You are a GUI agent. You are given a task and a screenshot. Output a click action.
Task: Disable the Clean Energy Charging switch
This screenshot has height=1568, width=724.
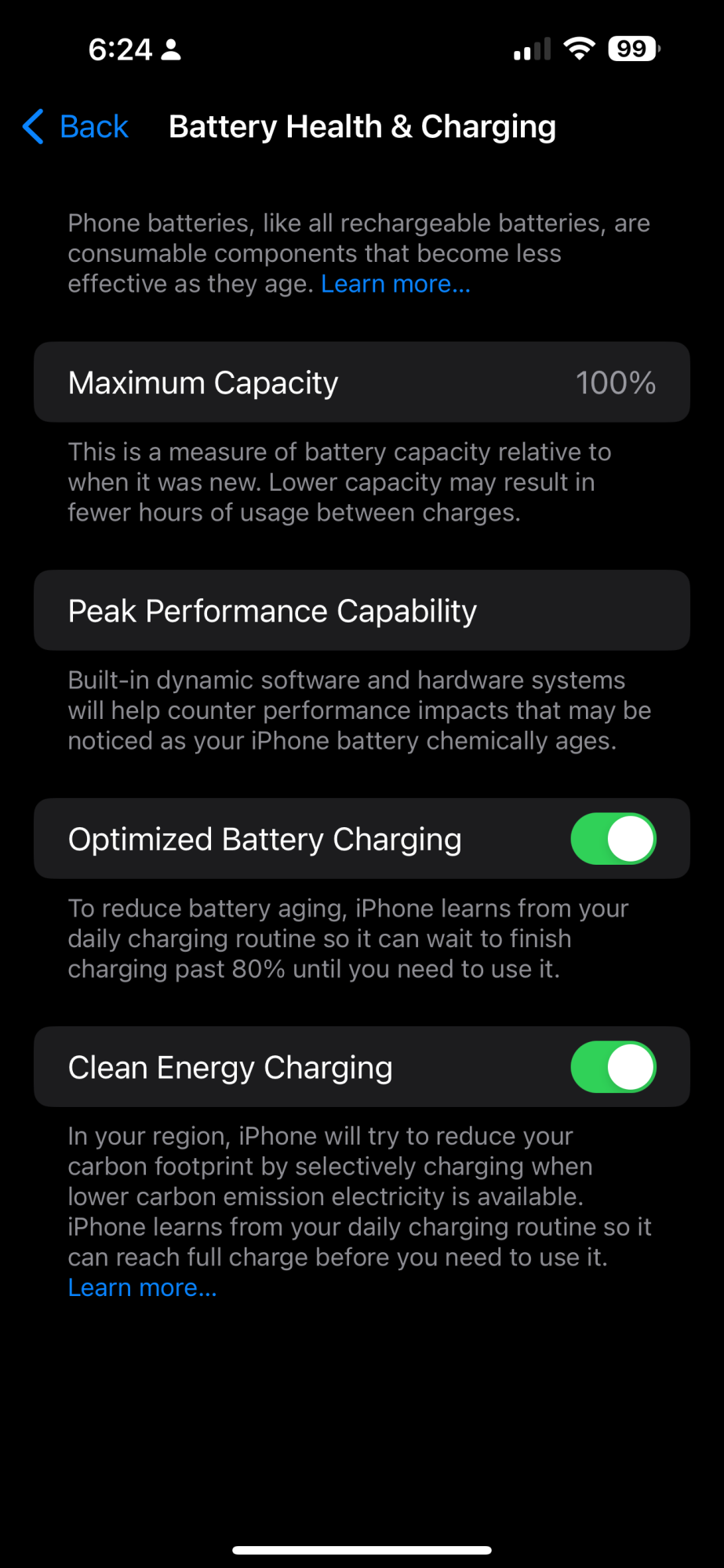pyautogui.click(x=613, y=1067)
